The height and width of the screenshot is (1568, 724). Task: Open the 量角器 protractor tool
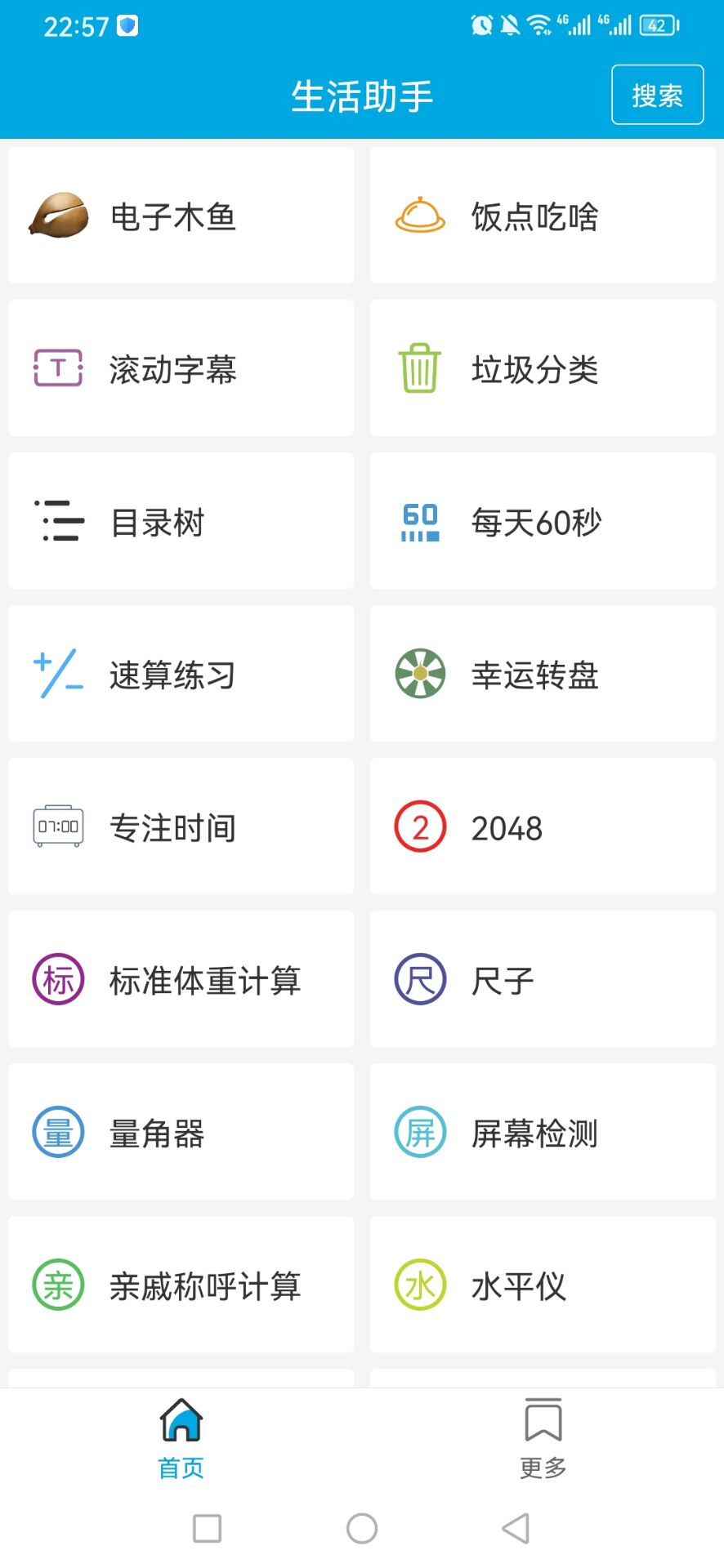(180, 1133)
